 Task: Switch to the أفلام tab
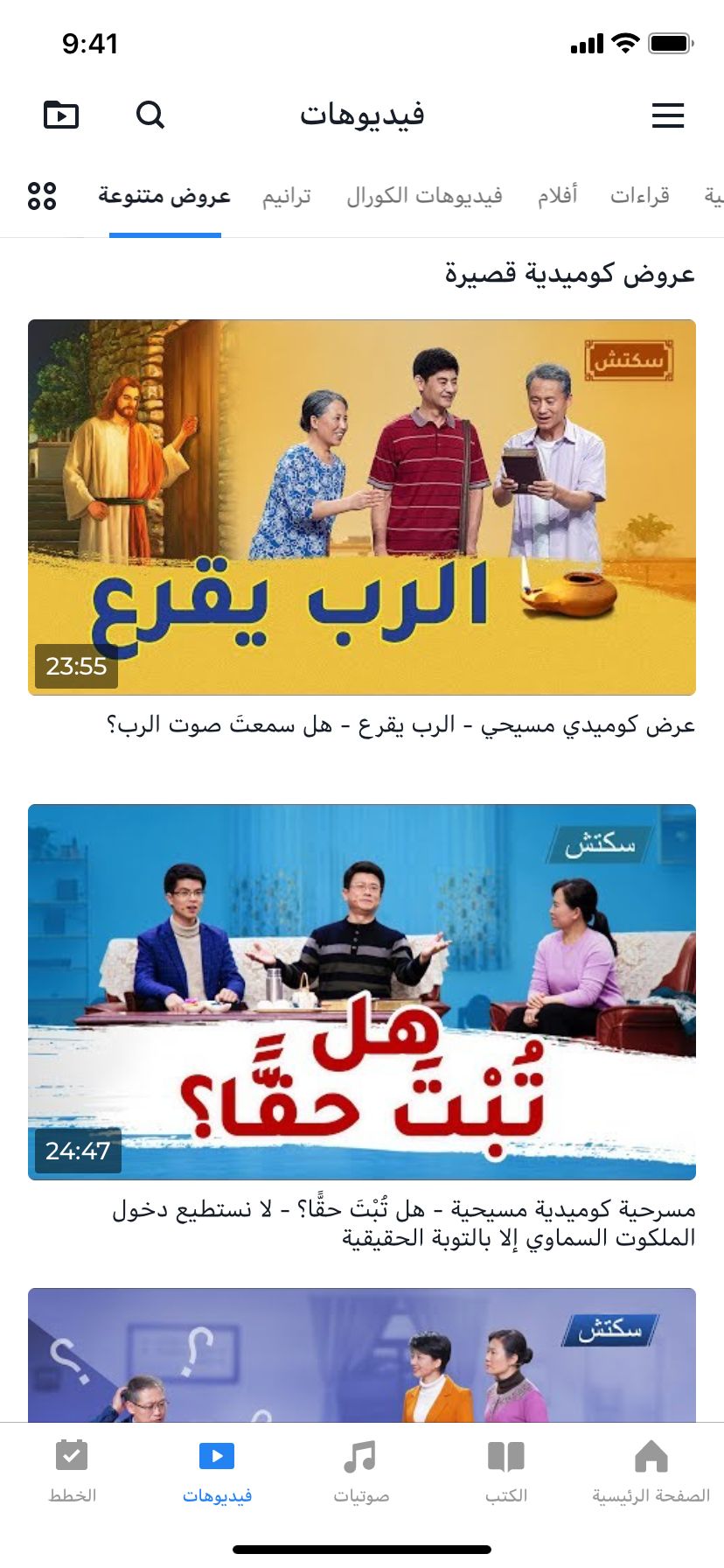point(557,196)
